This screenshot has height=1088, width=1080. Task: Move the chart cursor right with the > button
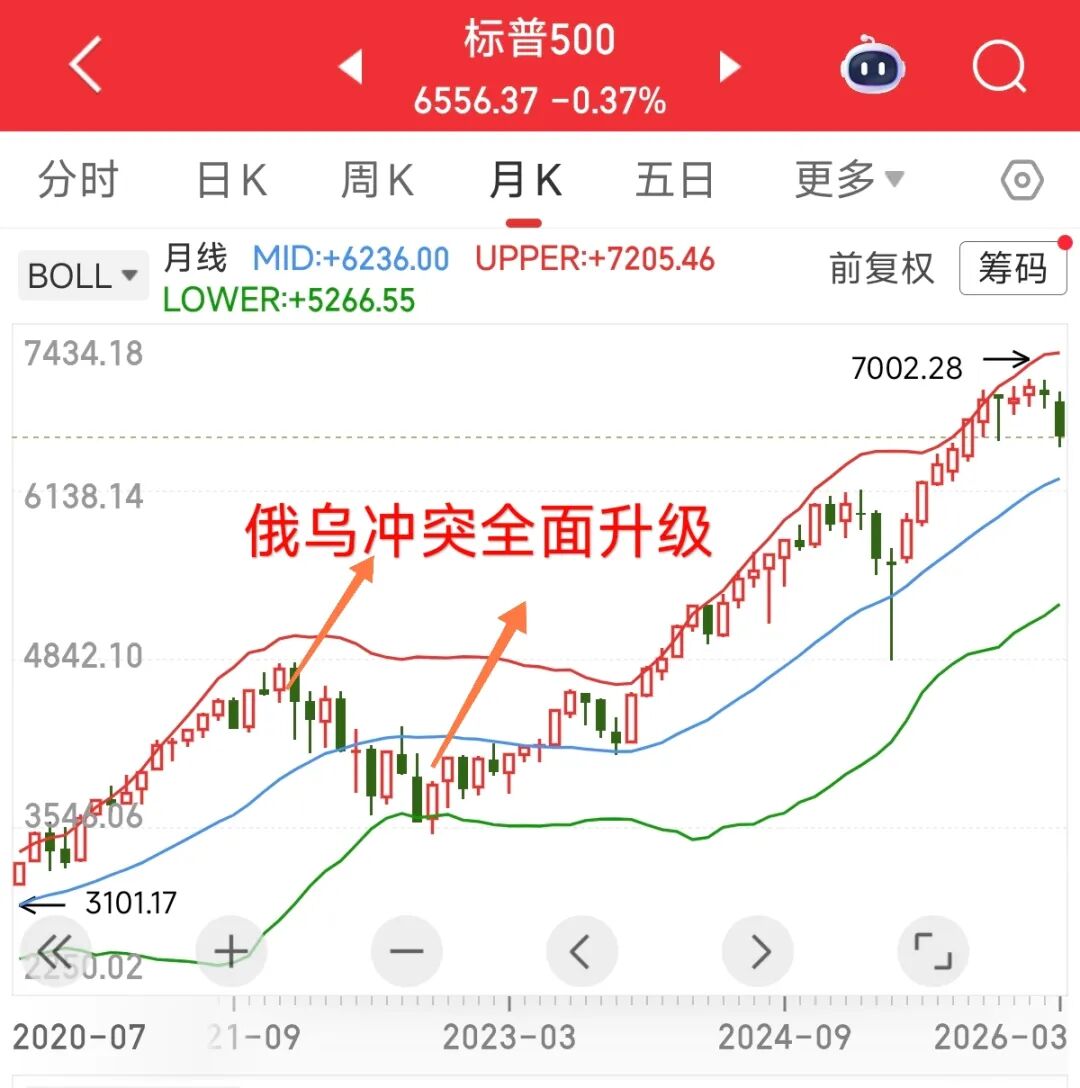coord(758,951)
